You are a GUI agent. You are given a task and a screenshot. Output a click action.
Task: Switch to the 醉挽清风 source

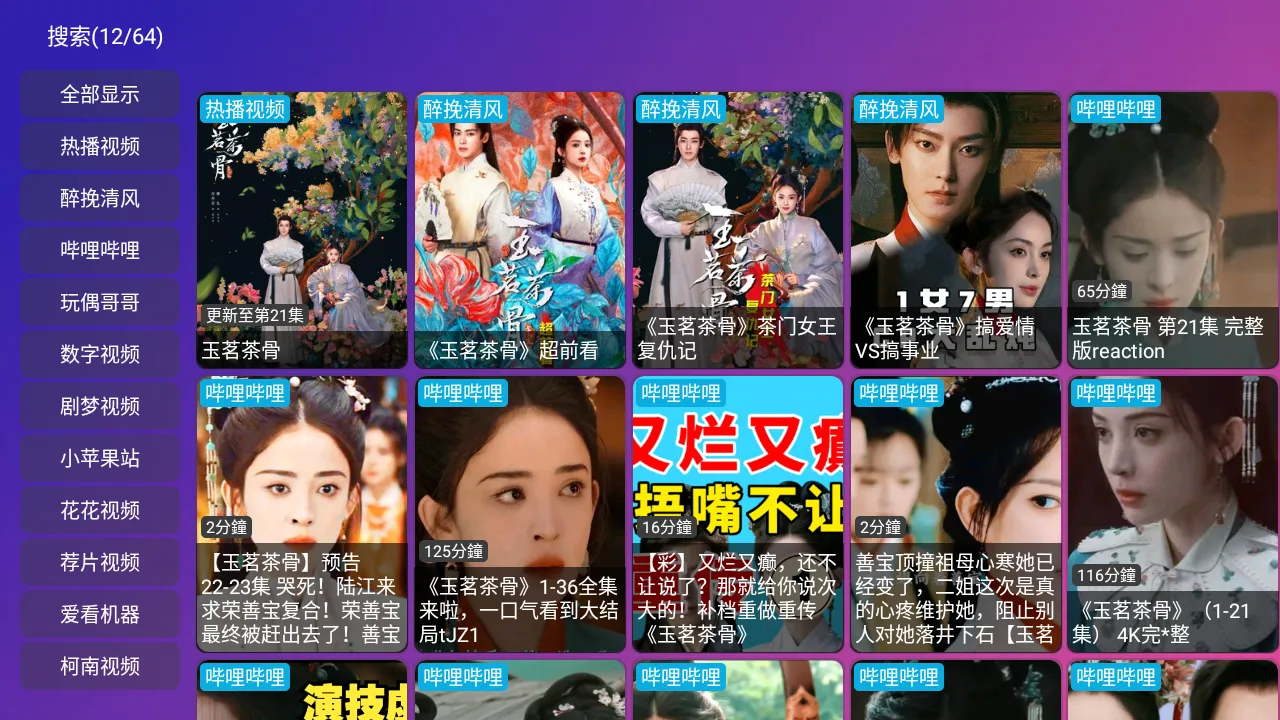100,198
